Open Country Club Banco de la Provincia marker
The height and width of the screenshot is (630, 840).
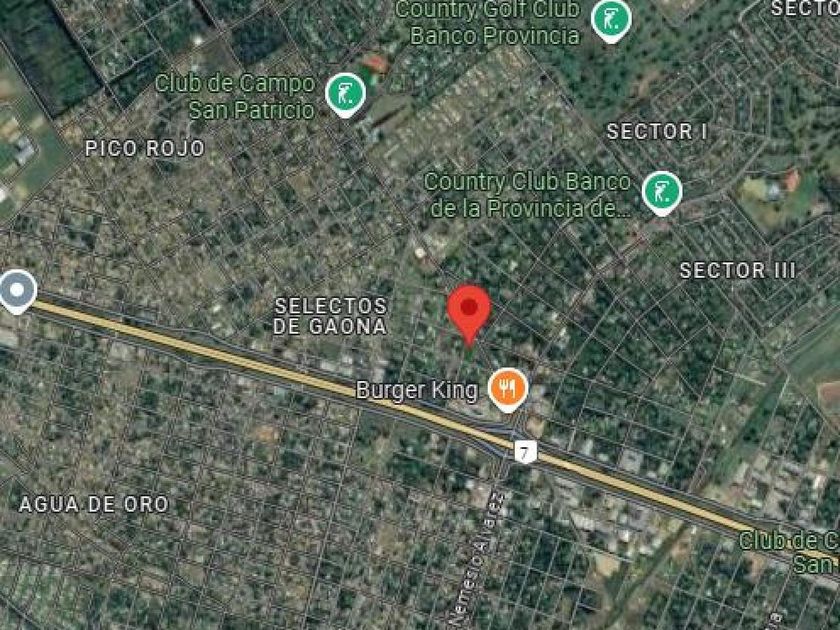[x=660, y=191]
